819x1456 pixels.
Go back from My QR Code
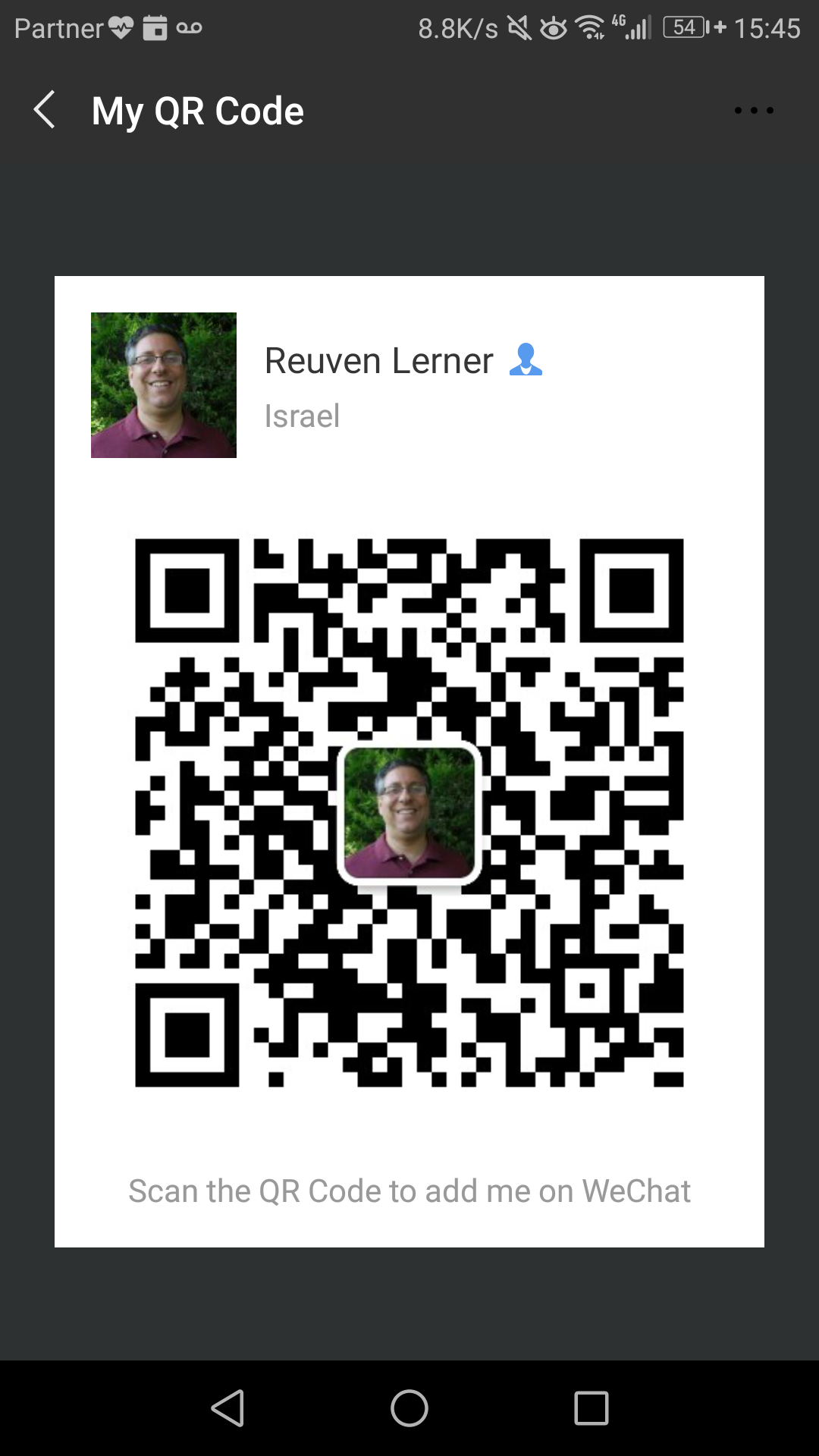[x=45, y=110]
